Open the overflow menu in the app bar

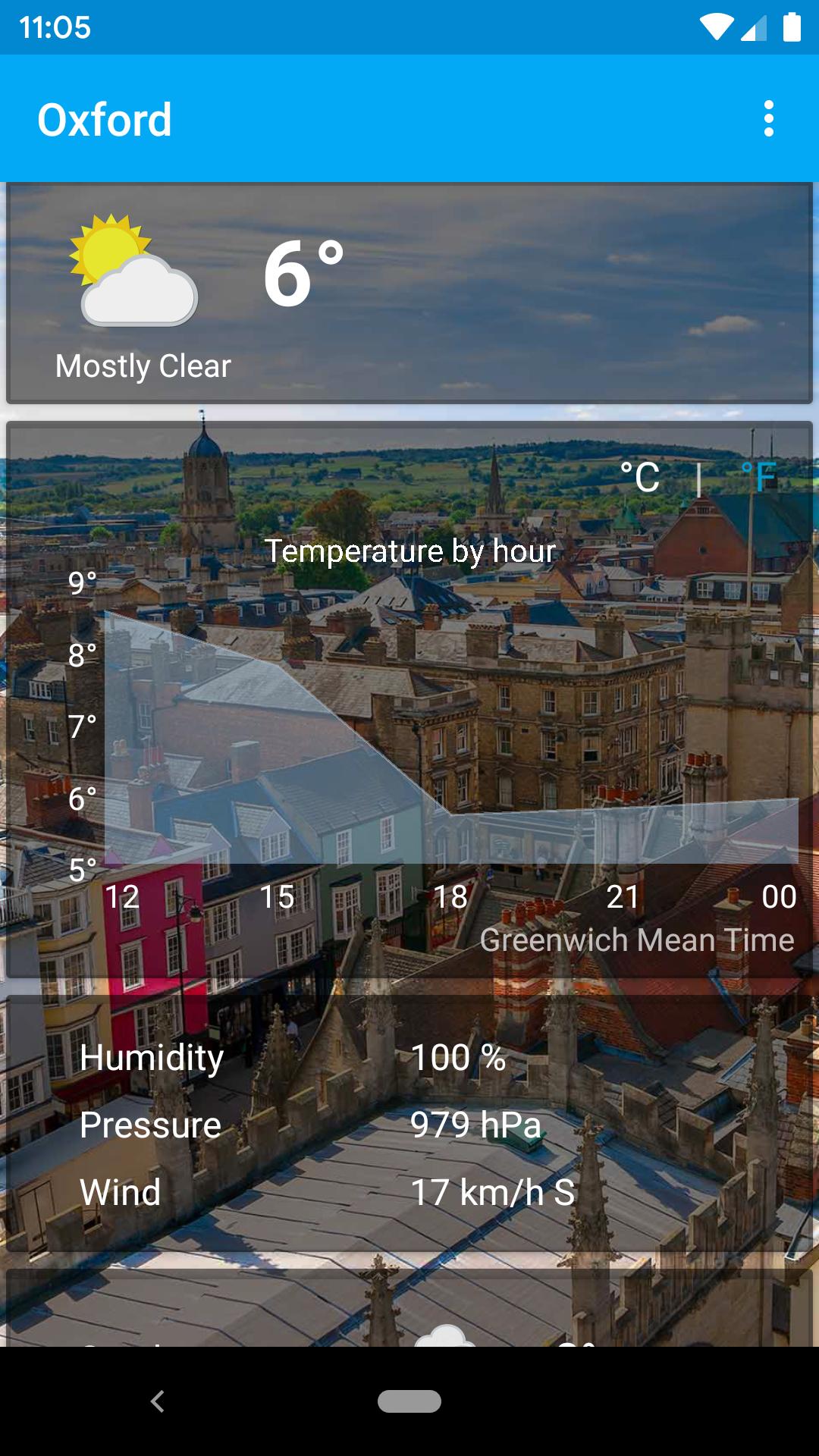(x=768, y=119)
